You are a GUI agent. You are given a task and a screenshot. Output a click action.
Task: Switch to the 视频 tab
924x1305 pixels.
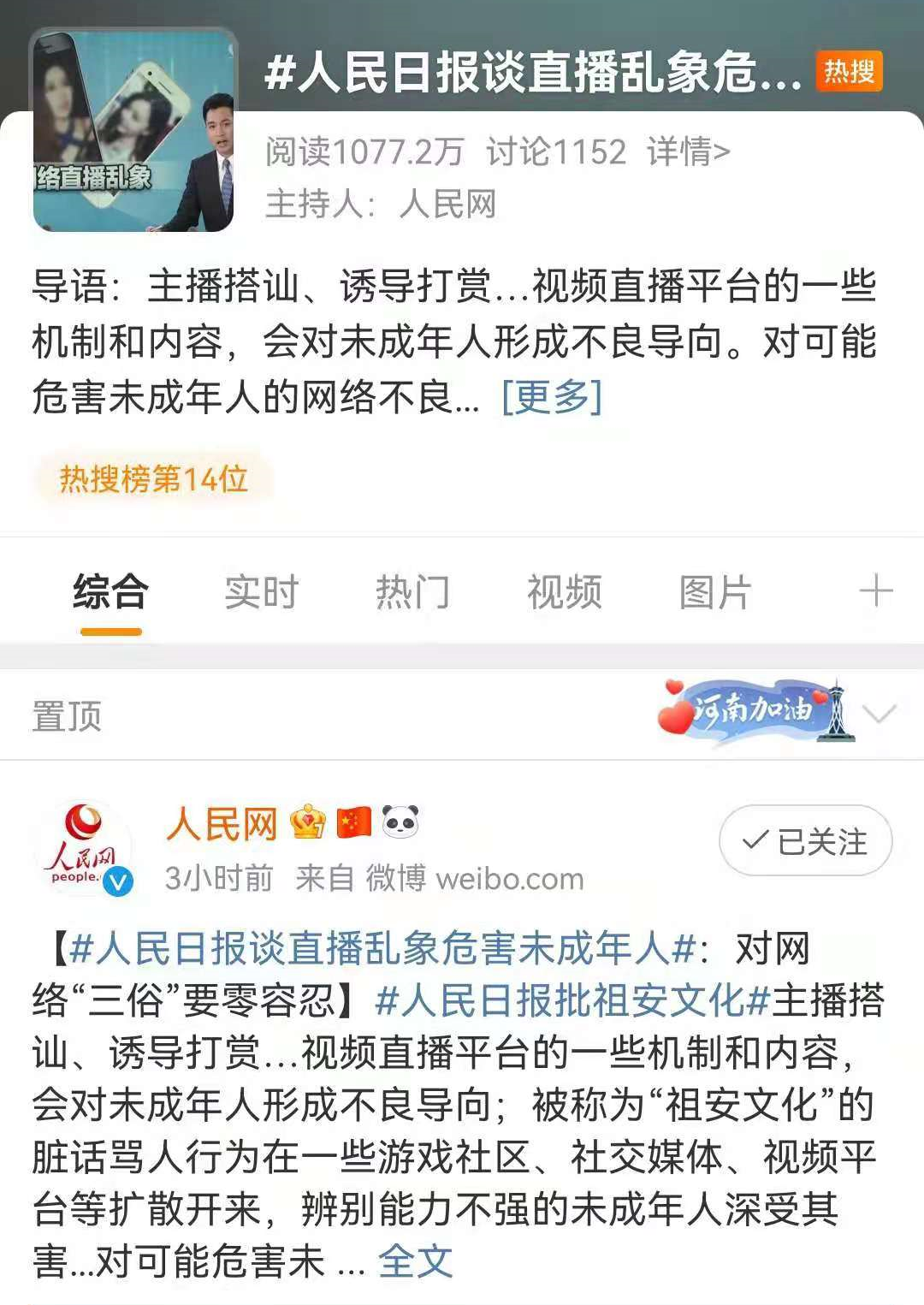564,592
